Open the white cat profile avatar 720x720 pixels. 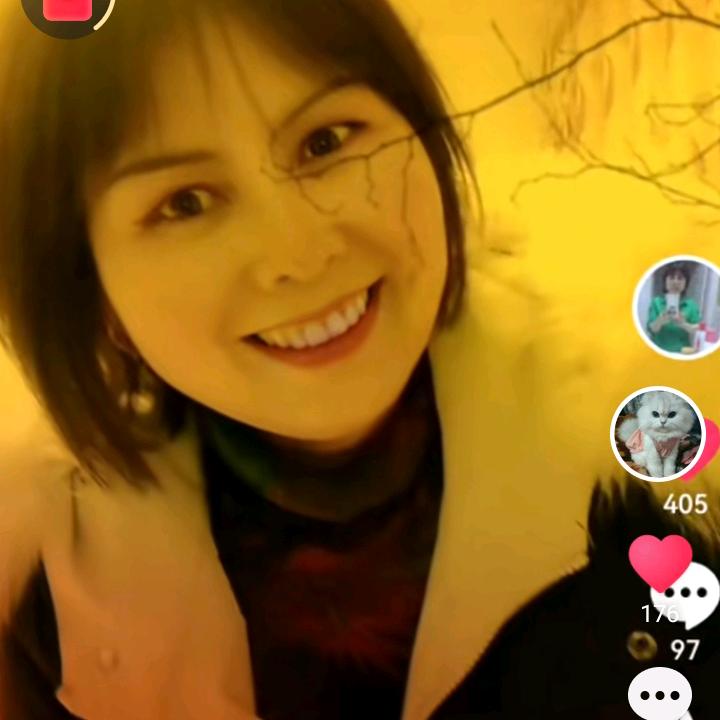pyautogui.click(x=657, y=434)
